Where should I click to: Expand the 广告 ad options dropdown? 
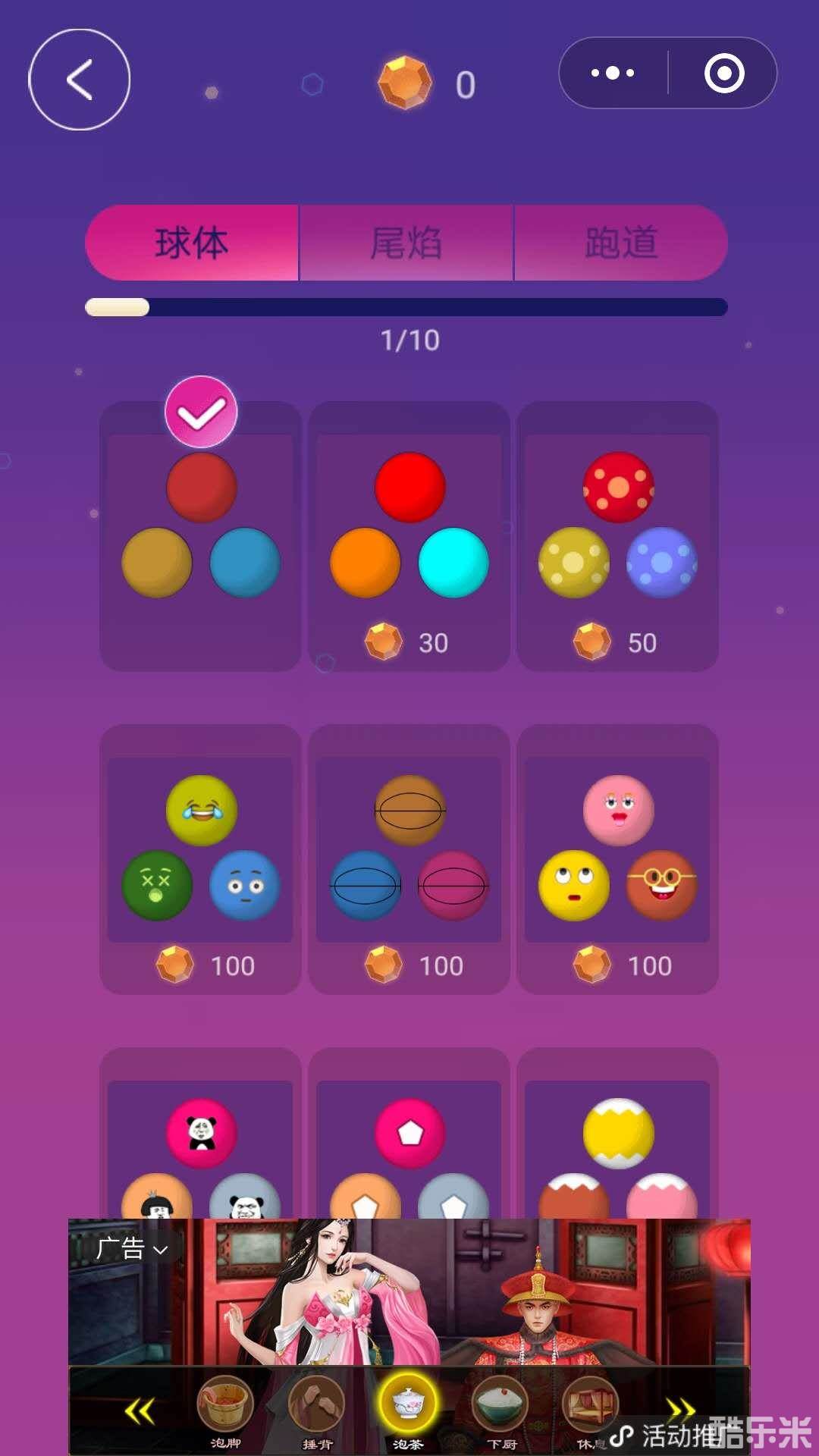point(131,1249)
